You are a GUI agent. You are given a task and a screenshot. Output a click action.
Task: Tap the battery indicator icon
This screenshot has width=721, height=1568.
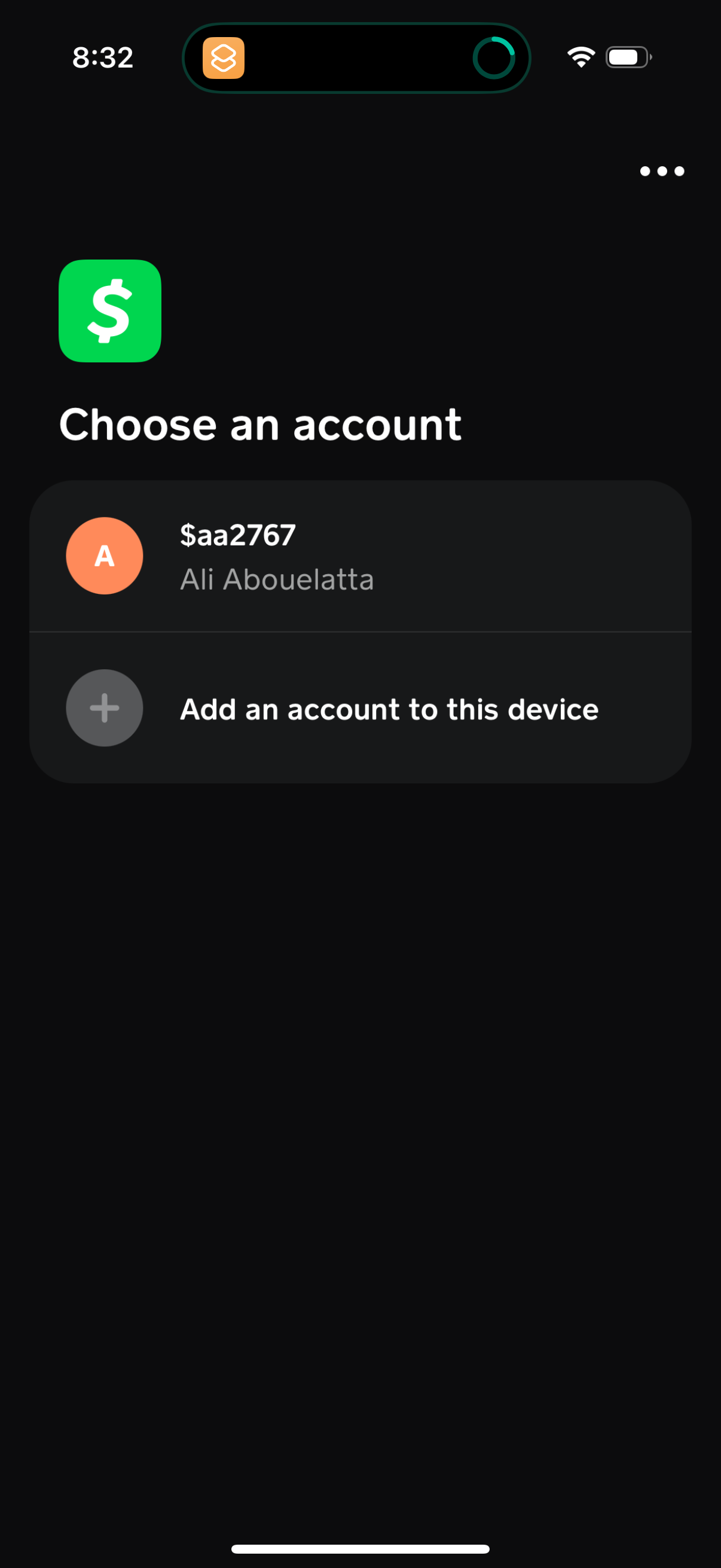[627, 57]
